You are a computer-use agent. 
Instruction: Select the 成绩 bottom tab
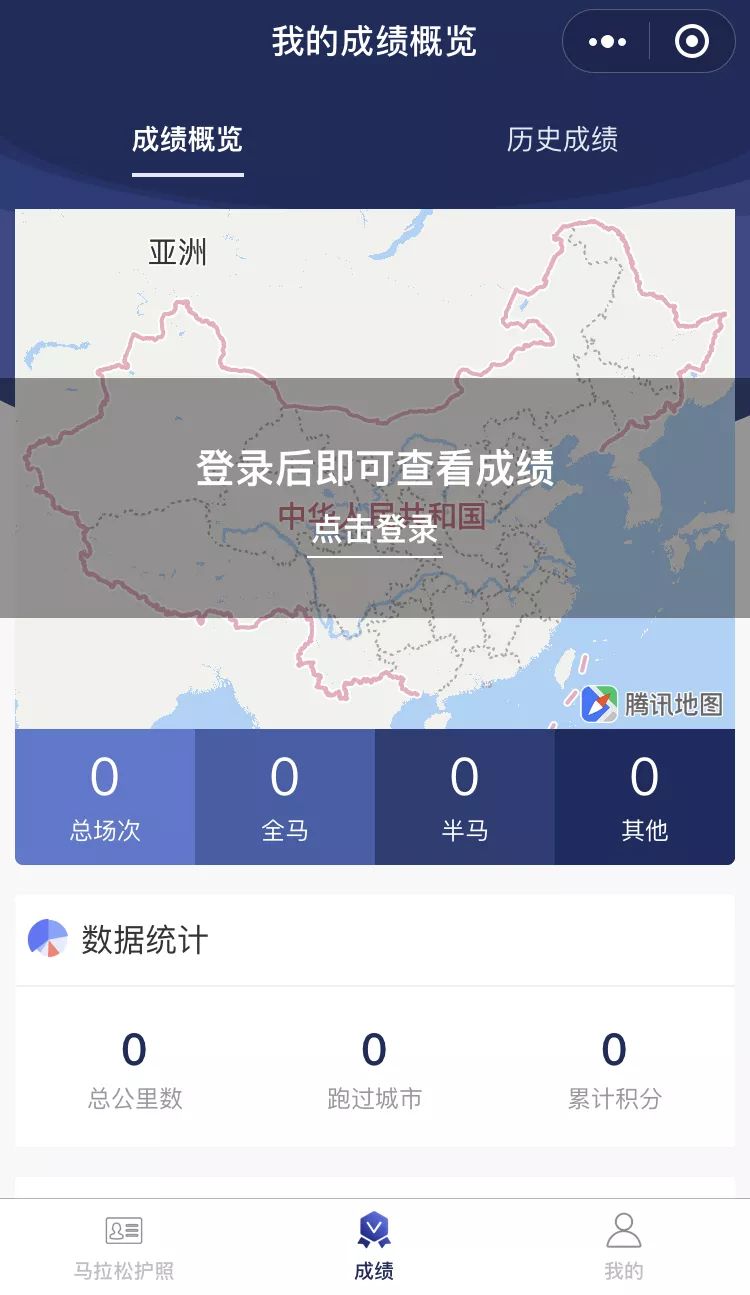point(374,1248)
